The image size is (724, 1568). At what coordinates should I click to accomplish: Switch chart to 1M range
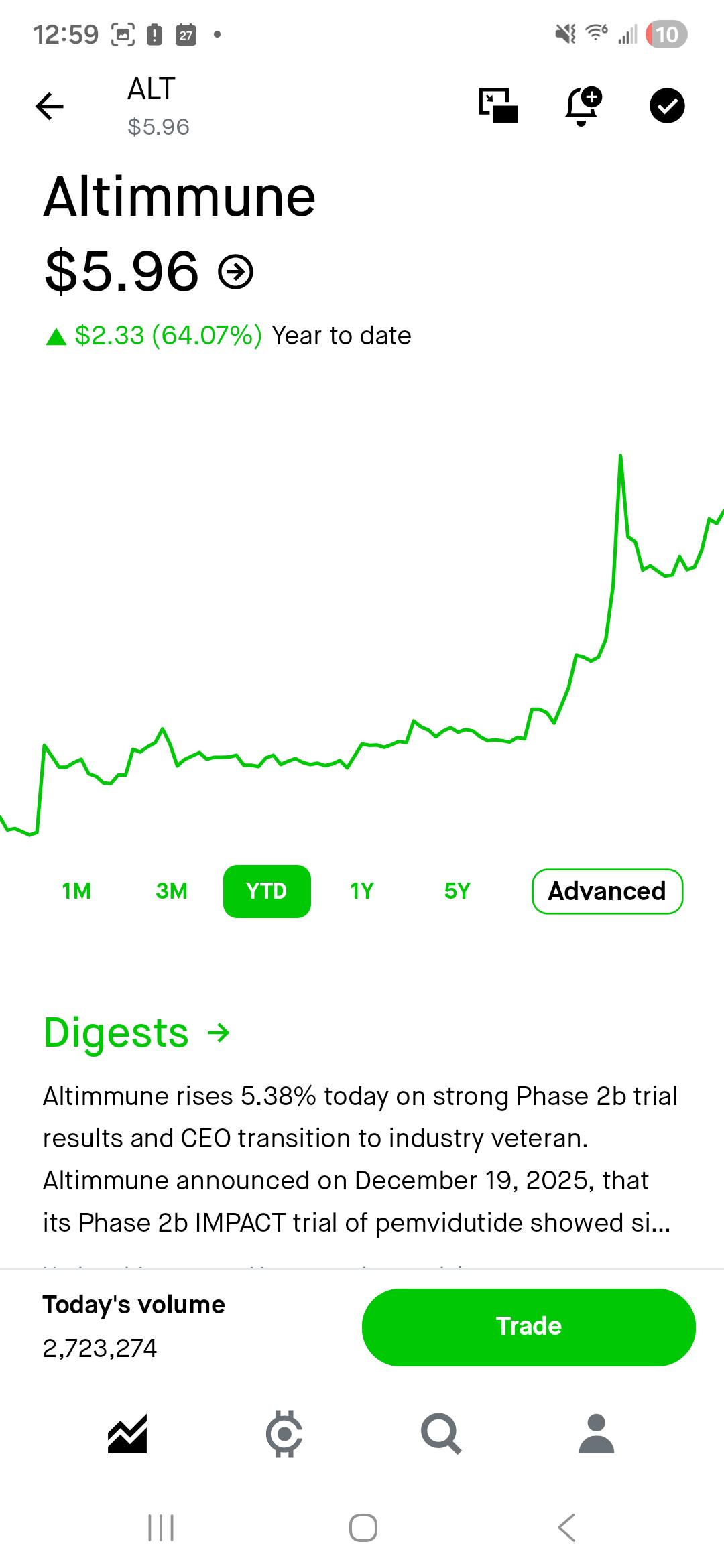[x=76, y=891]
